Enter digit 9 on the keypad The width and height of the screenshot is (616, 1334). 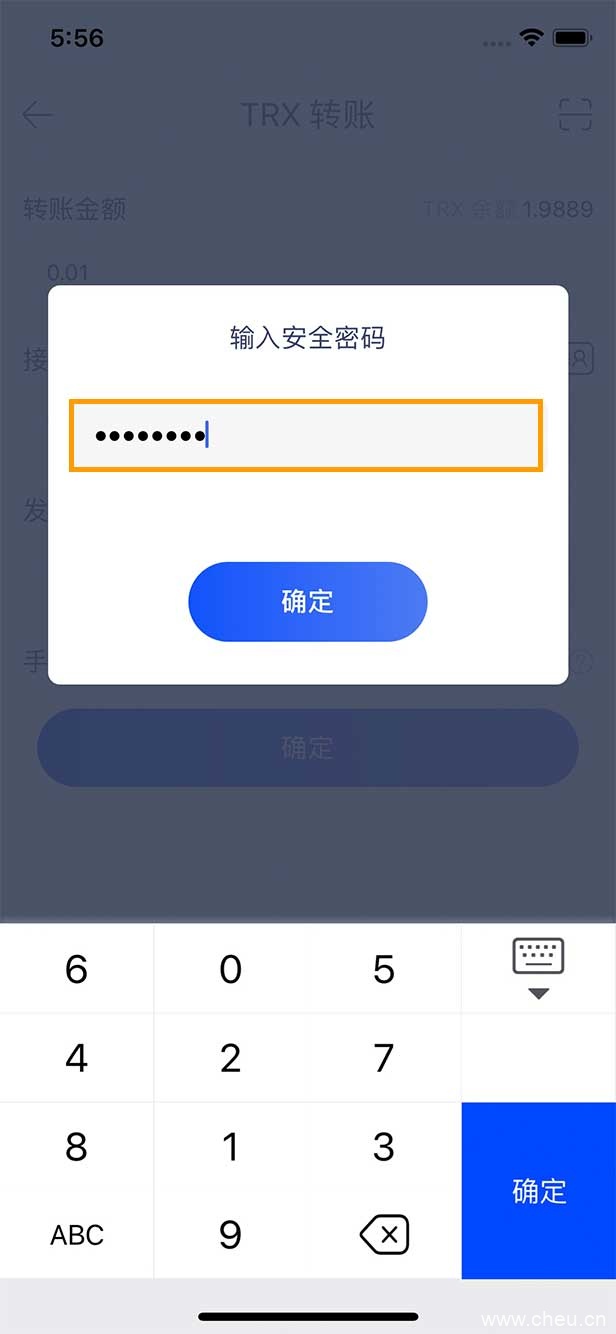tap(231, 1235)
